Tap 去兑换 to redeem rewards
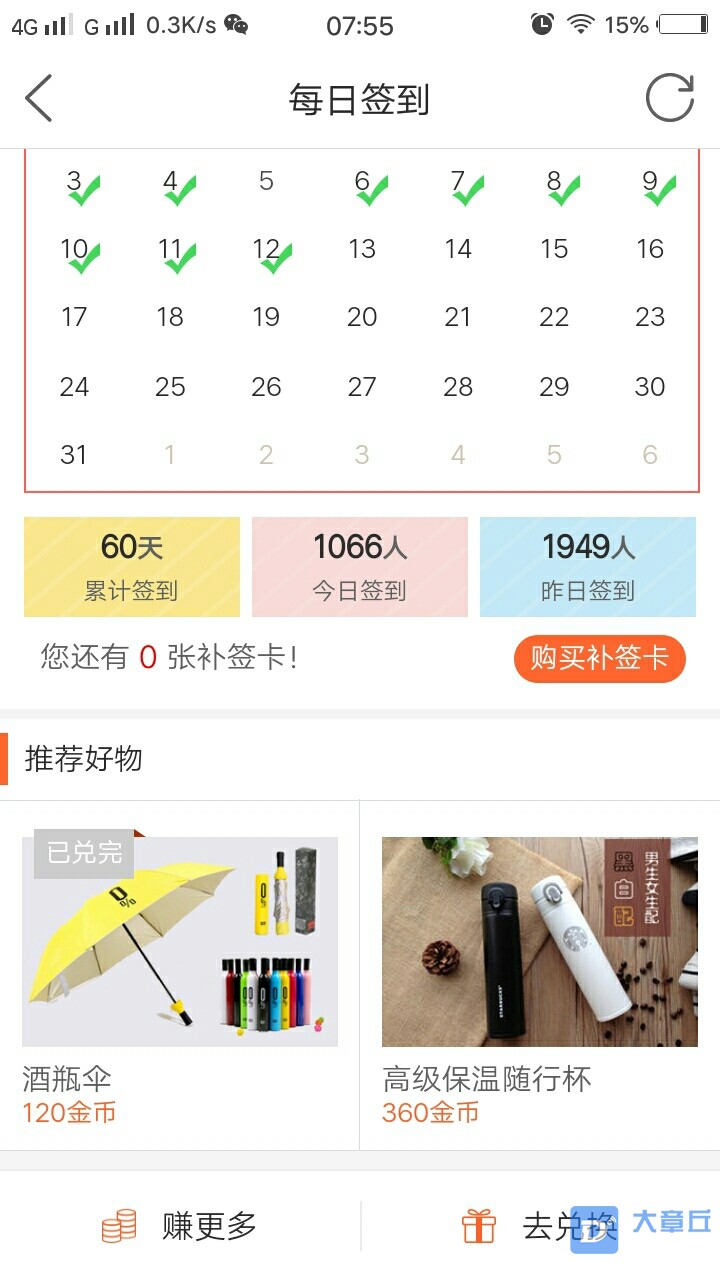 click(x=540, y=1225)
